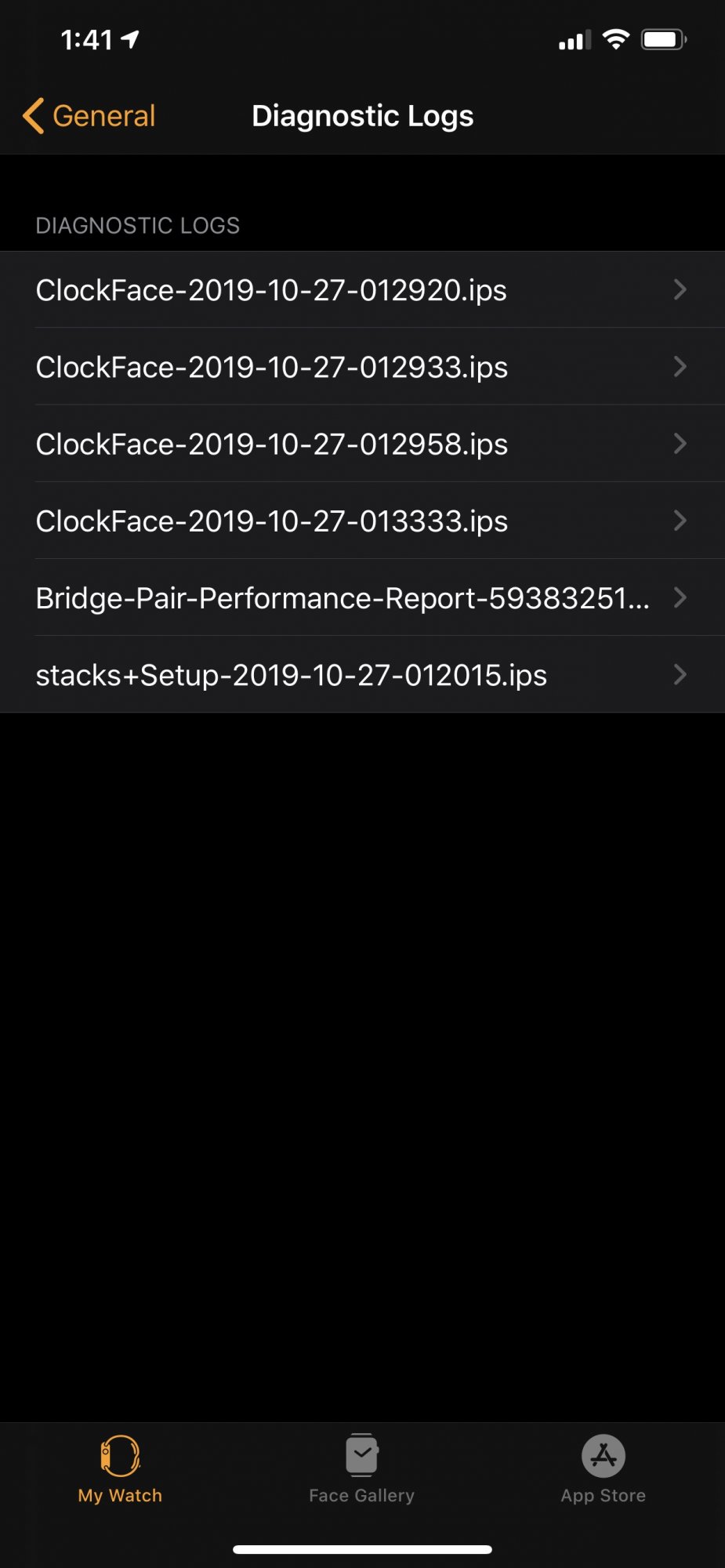This screenshot has height=1568, width=725.
Task: Switch to the Face Gallery tab
Action: (x=361, y=1469)
